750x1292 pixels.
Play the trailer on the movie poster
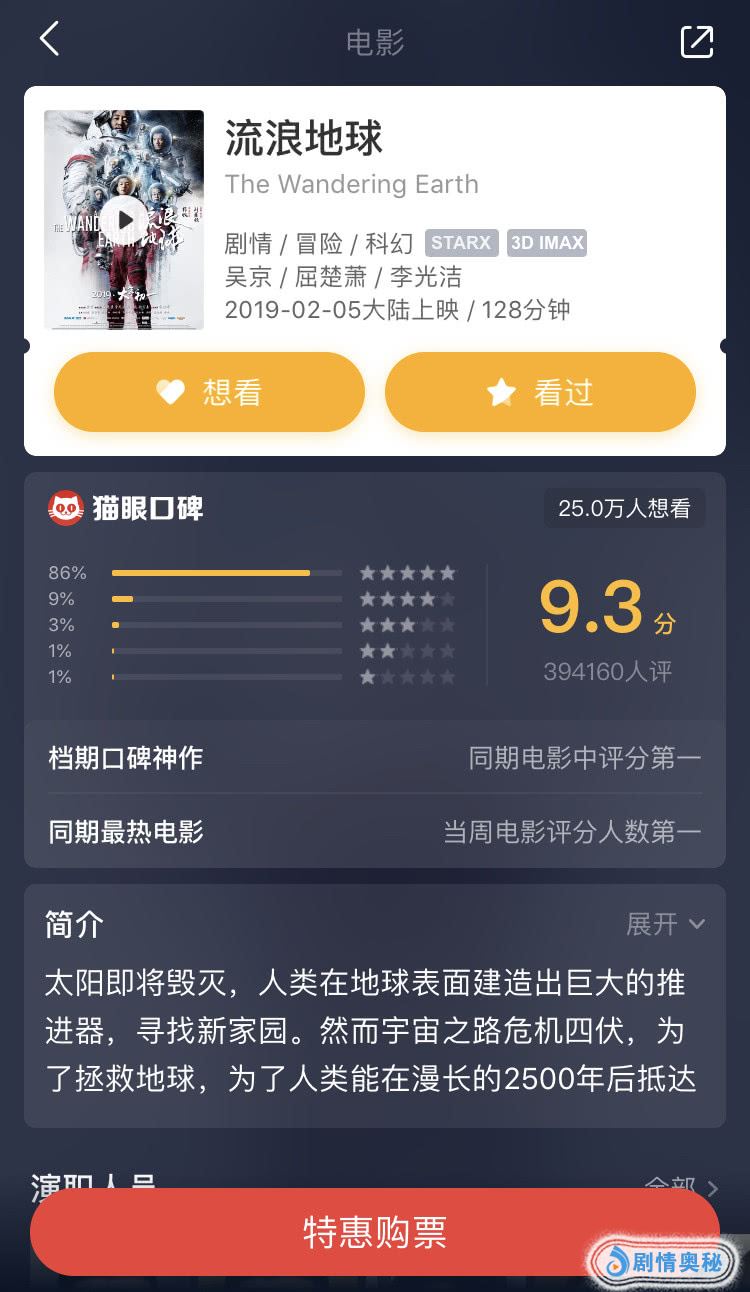pos(125,219)
